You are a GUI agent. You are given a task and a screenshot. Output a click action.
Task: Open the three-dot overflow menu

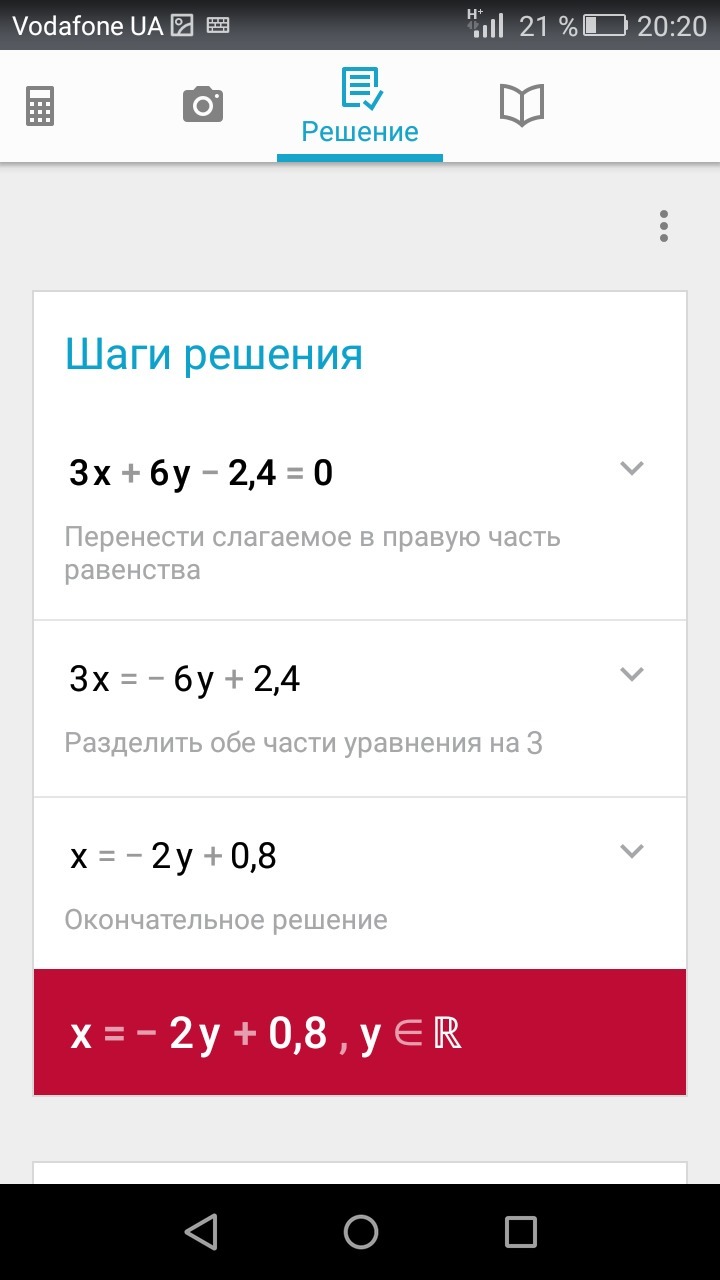click(663, 227)
